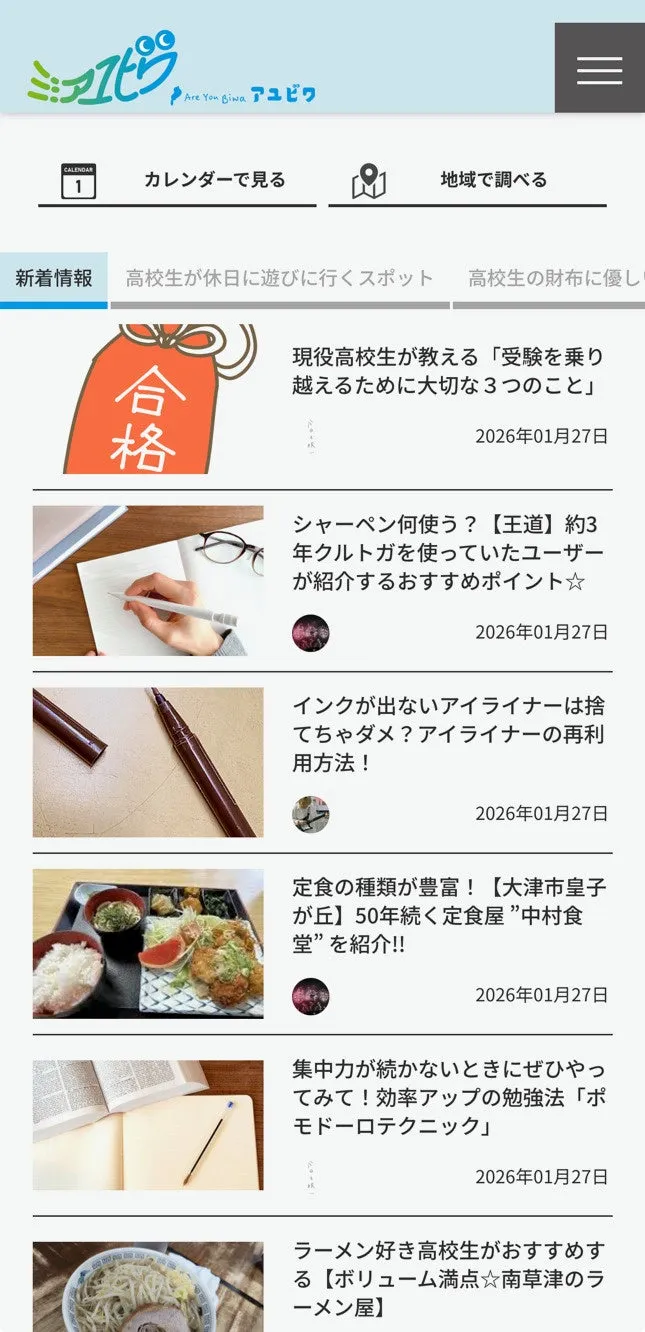Open the ポモドーロテクニック study article
Viewport: 645px width, 1332px height.
coord(448,1097)
